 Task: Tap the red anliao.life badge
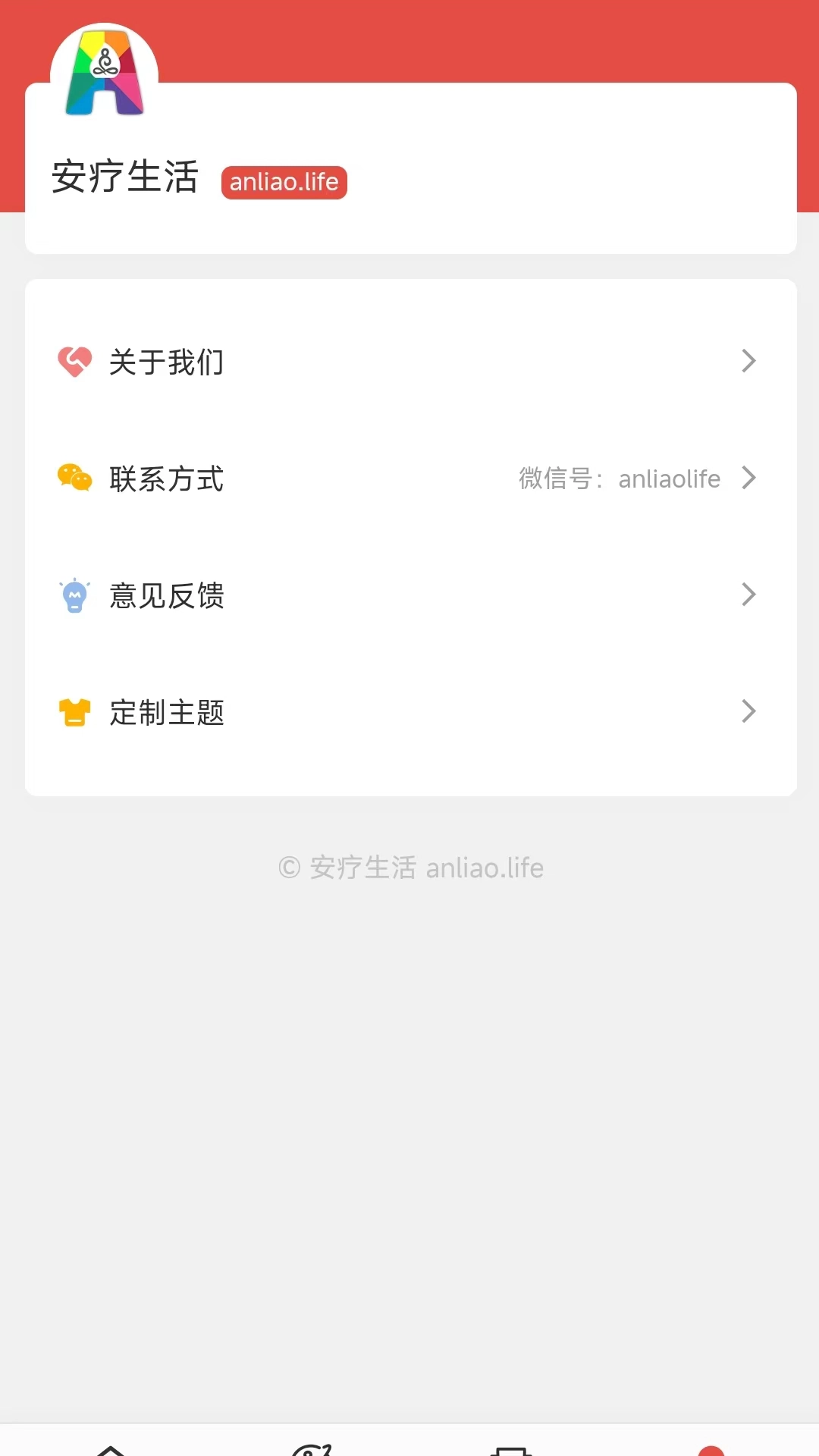284,182
